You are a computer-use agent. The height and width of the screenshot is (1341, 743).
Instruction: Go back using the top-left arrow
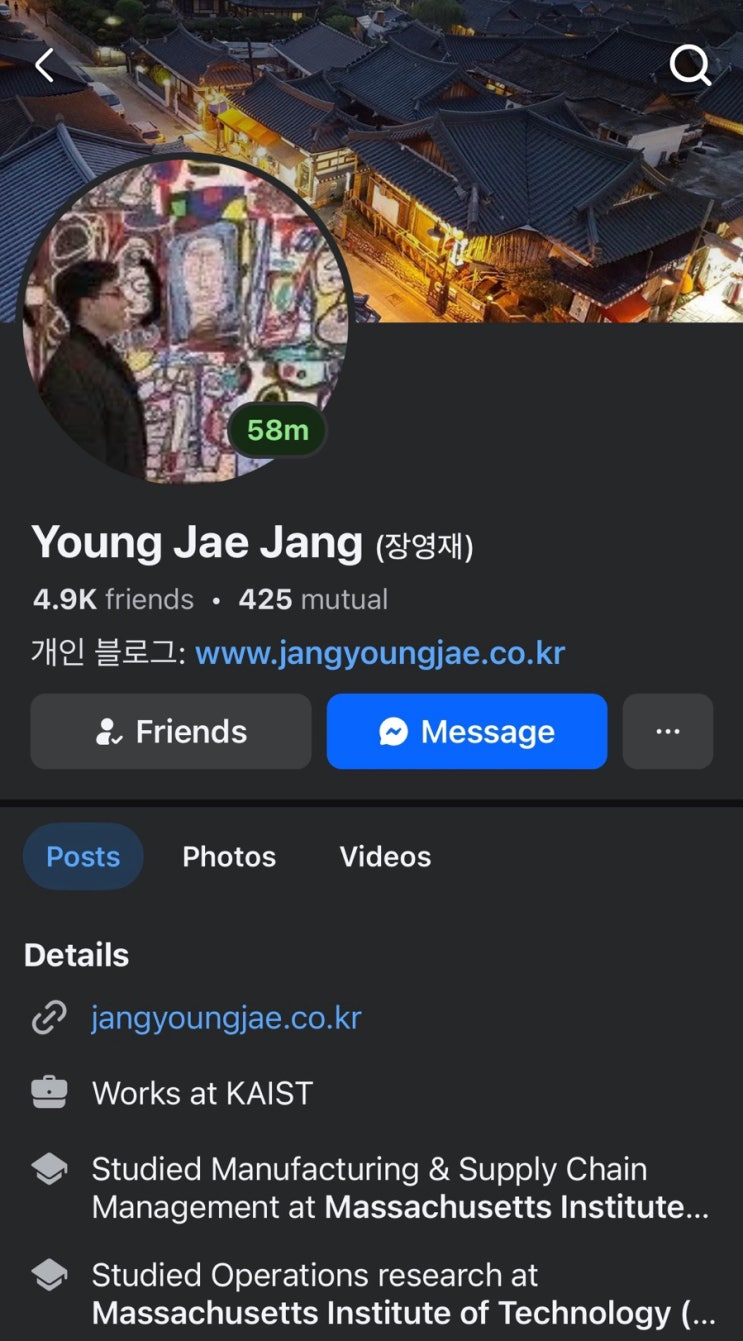pos(44,66)
